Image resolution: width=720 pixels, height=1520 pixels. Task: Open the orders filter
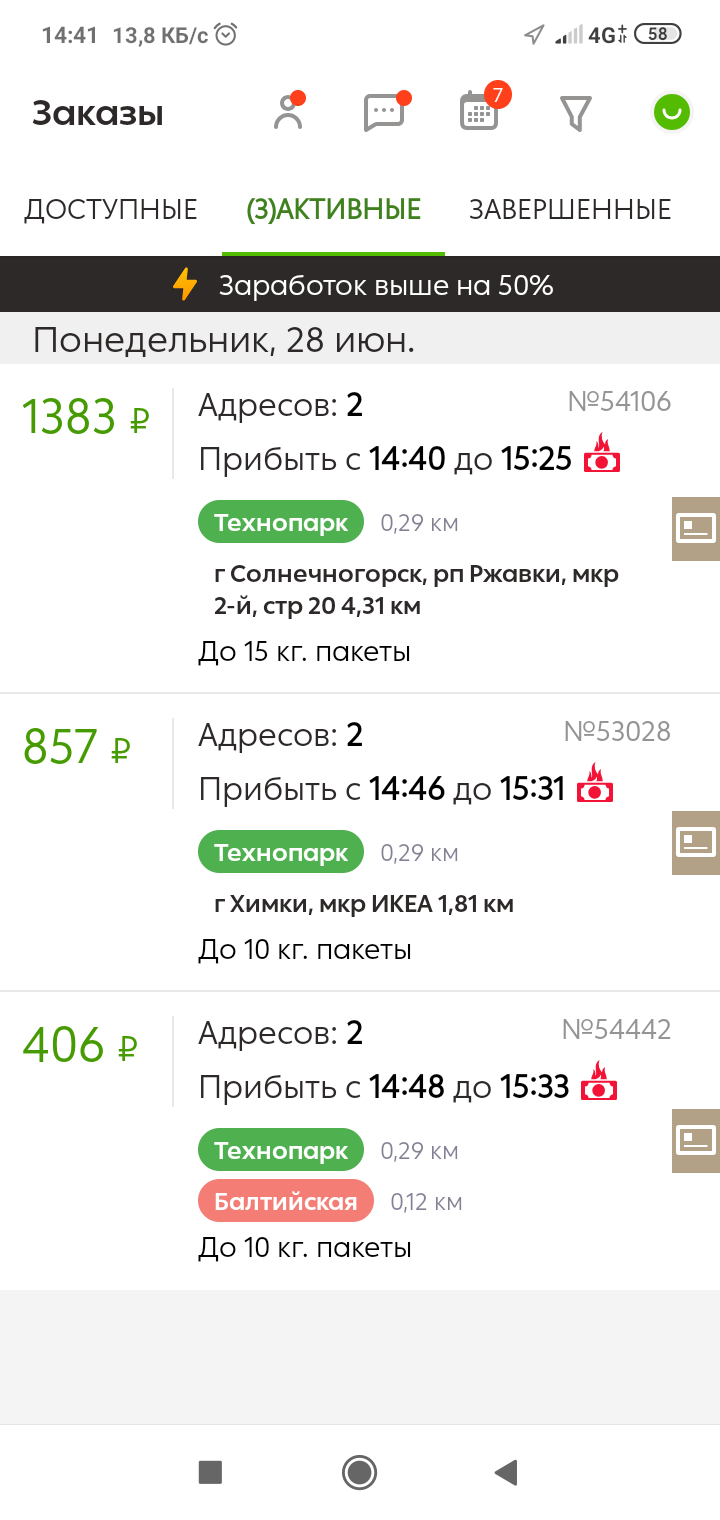click(575, 113)
